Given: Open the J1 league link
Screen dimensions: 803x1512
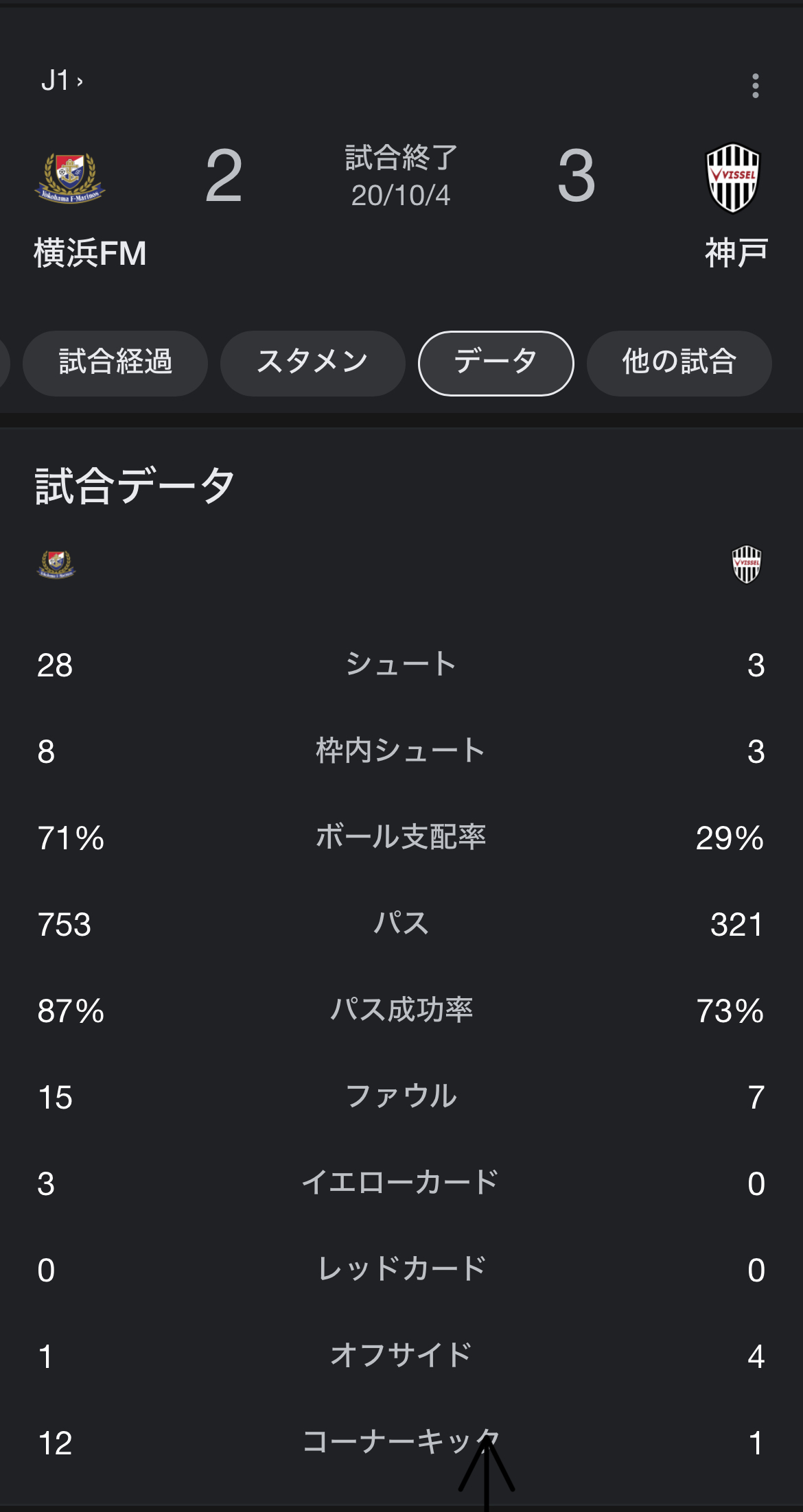Looking at the screenshot, I should [62, 81].
